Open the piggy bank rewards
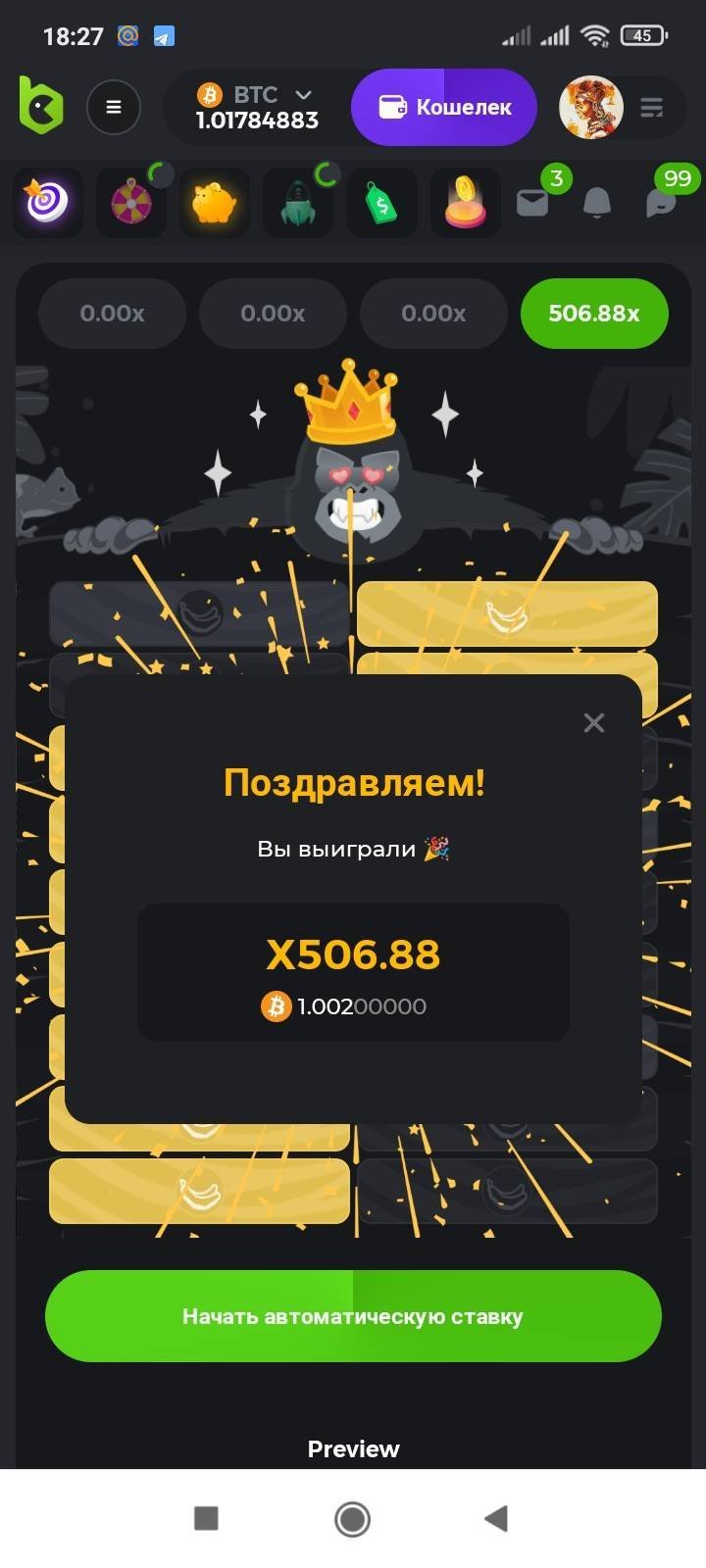 point(215,202)
